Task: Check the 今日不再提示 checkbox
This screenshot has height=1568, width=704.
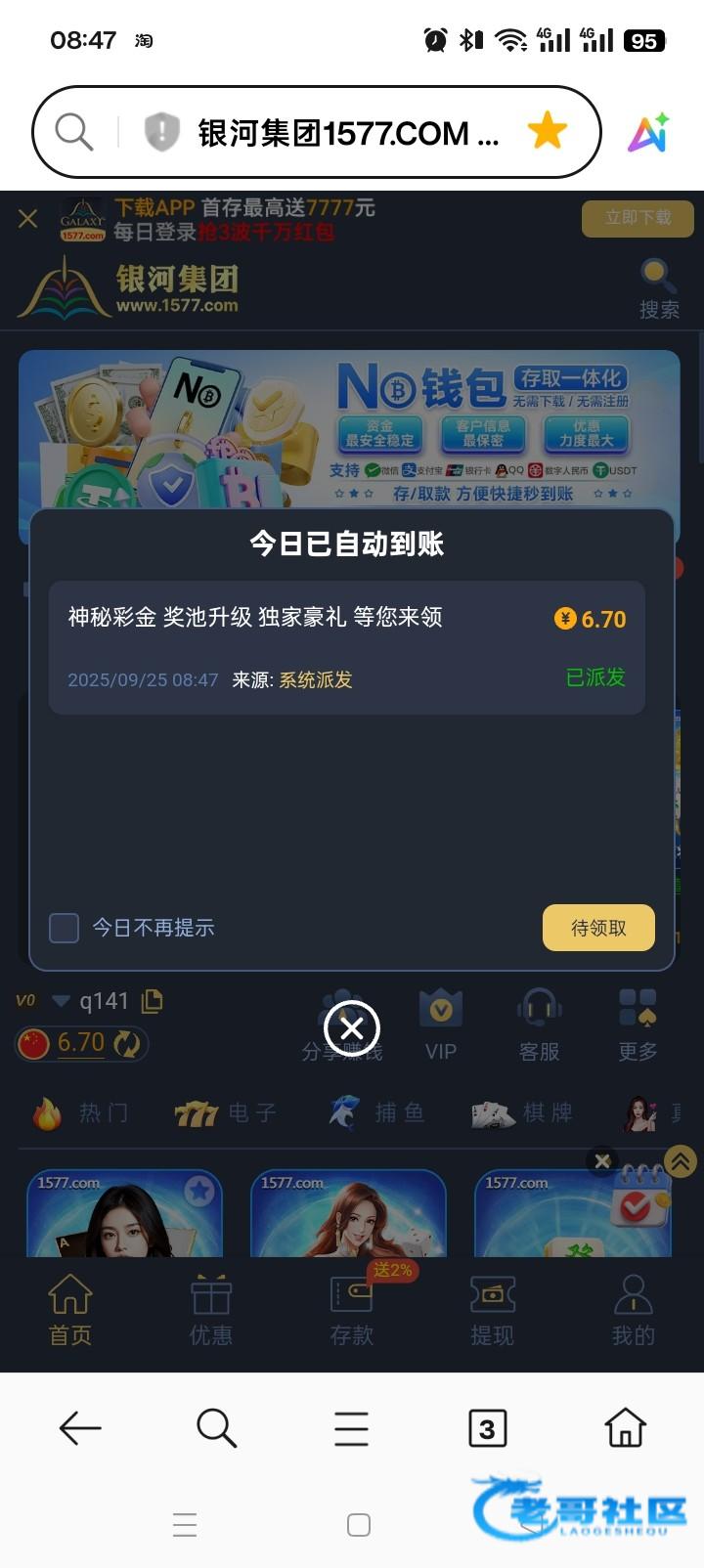Action: pos(65,928)
